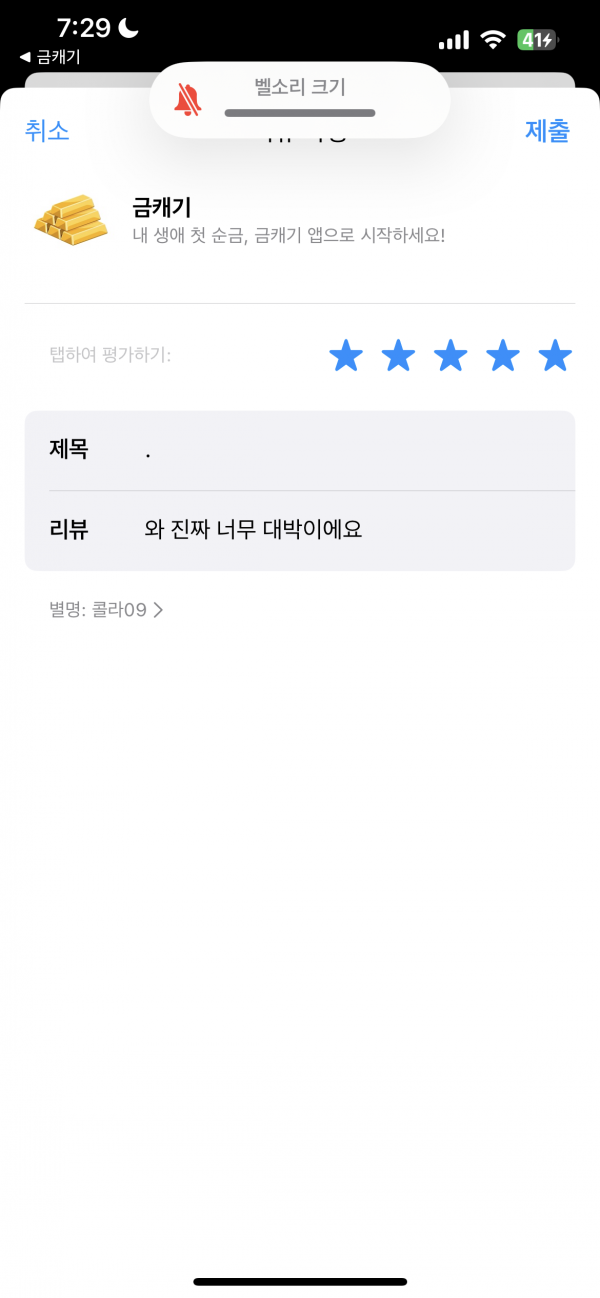
Task: Select the third star rating
Action: pyautogui.click(x=450, y=355)
